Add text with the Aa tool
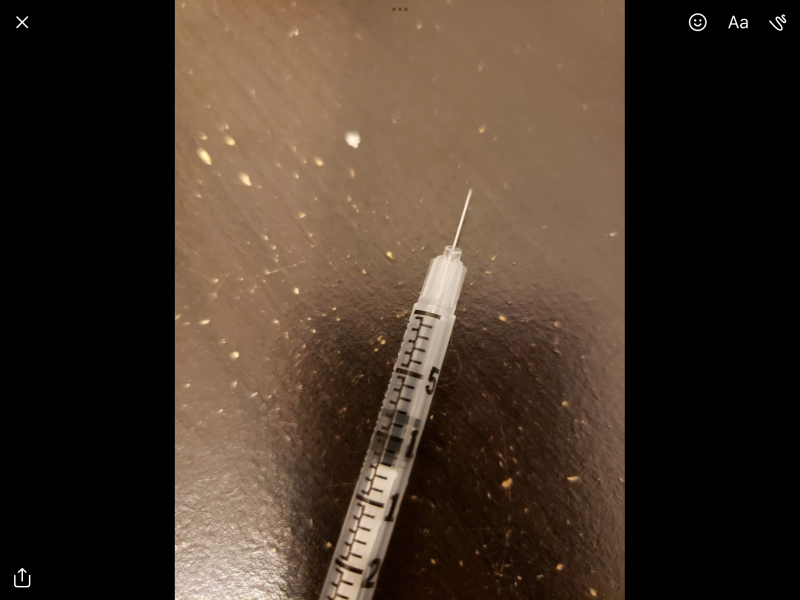This screenshot has width=800, height=600. pyautogui.click(x=738, y=22)
